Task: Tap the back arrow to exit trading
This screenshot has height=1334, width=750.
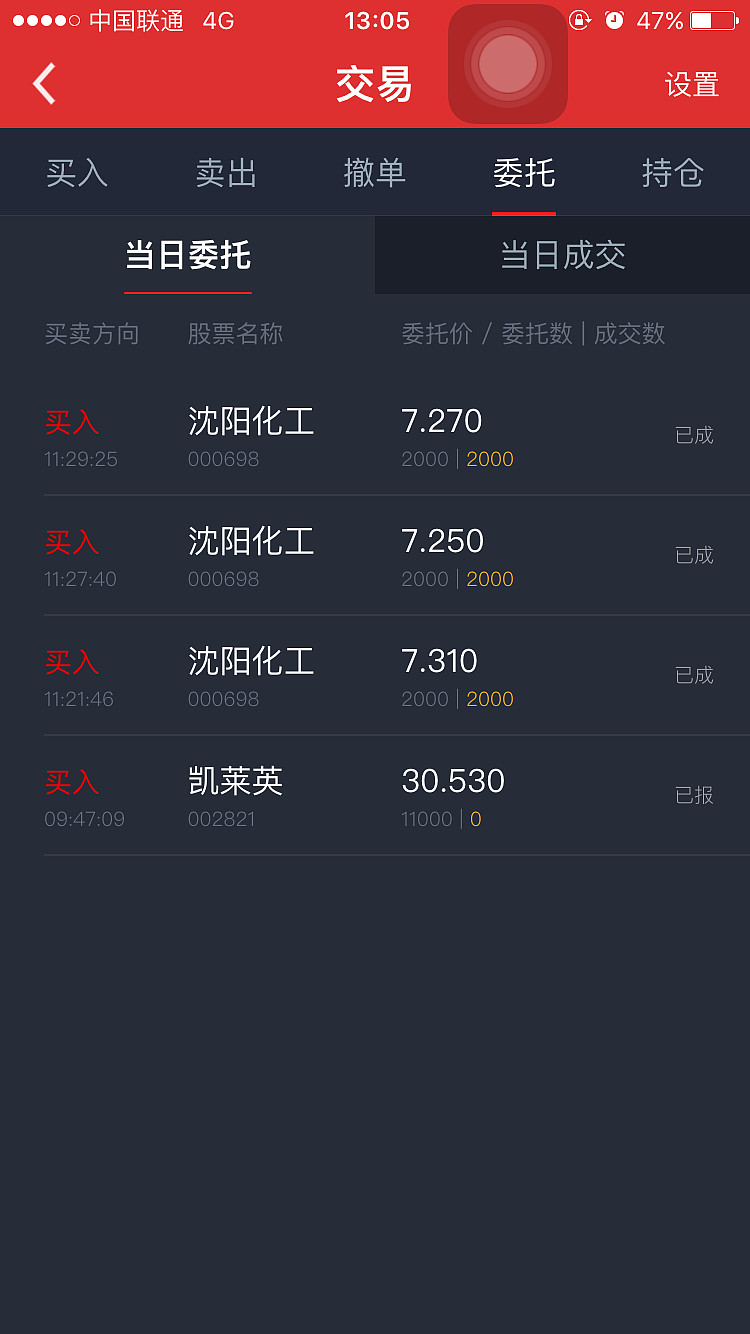Action: (42, 84)
